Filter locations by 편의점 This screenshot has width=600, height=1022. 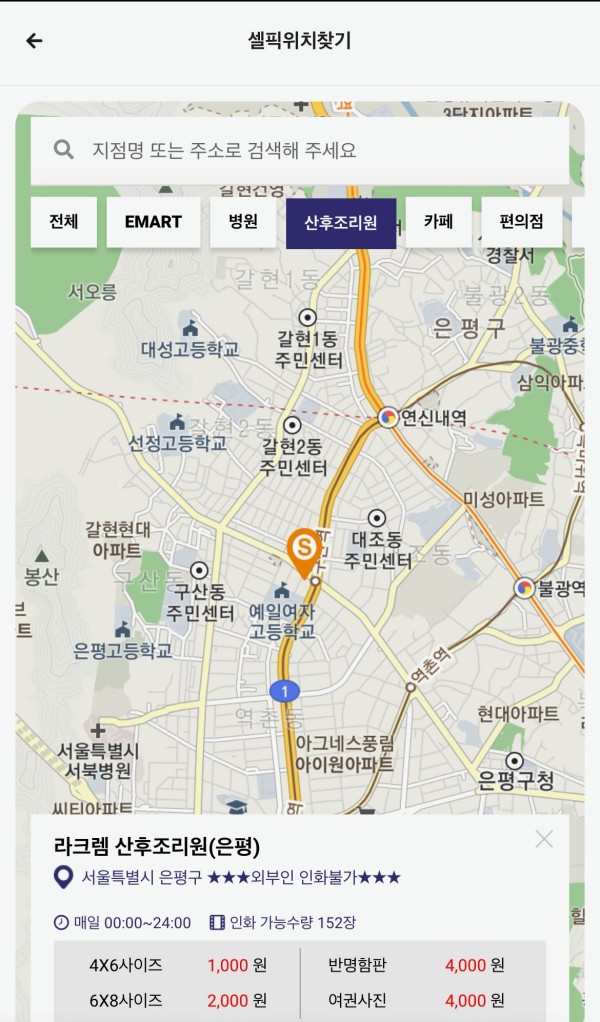[x=522, y=222]
